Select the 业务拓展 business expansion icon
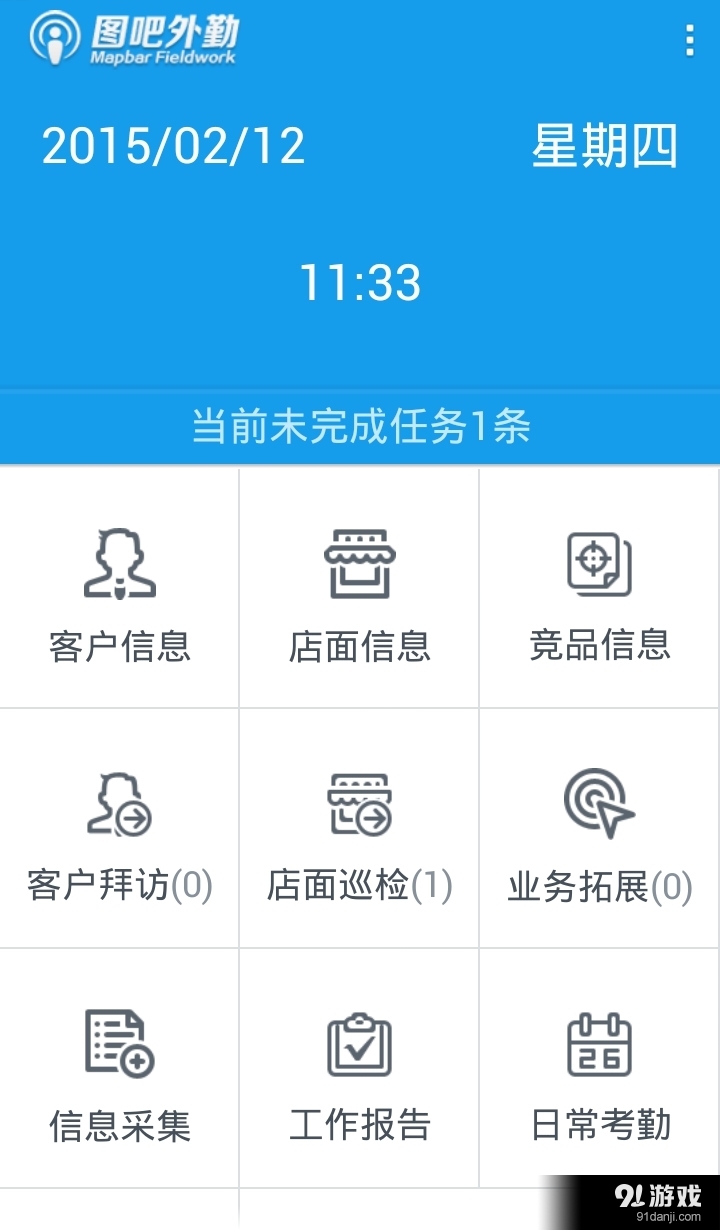The width and height of the screenshot is (720, 1230). tap(598, 828)
